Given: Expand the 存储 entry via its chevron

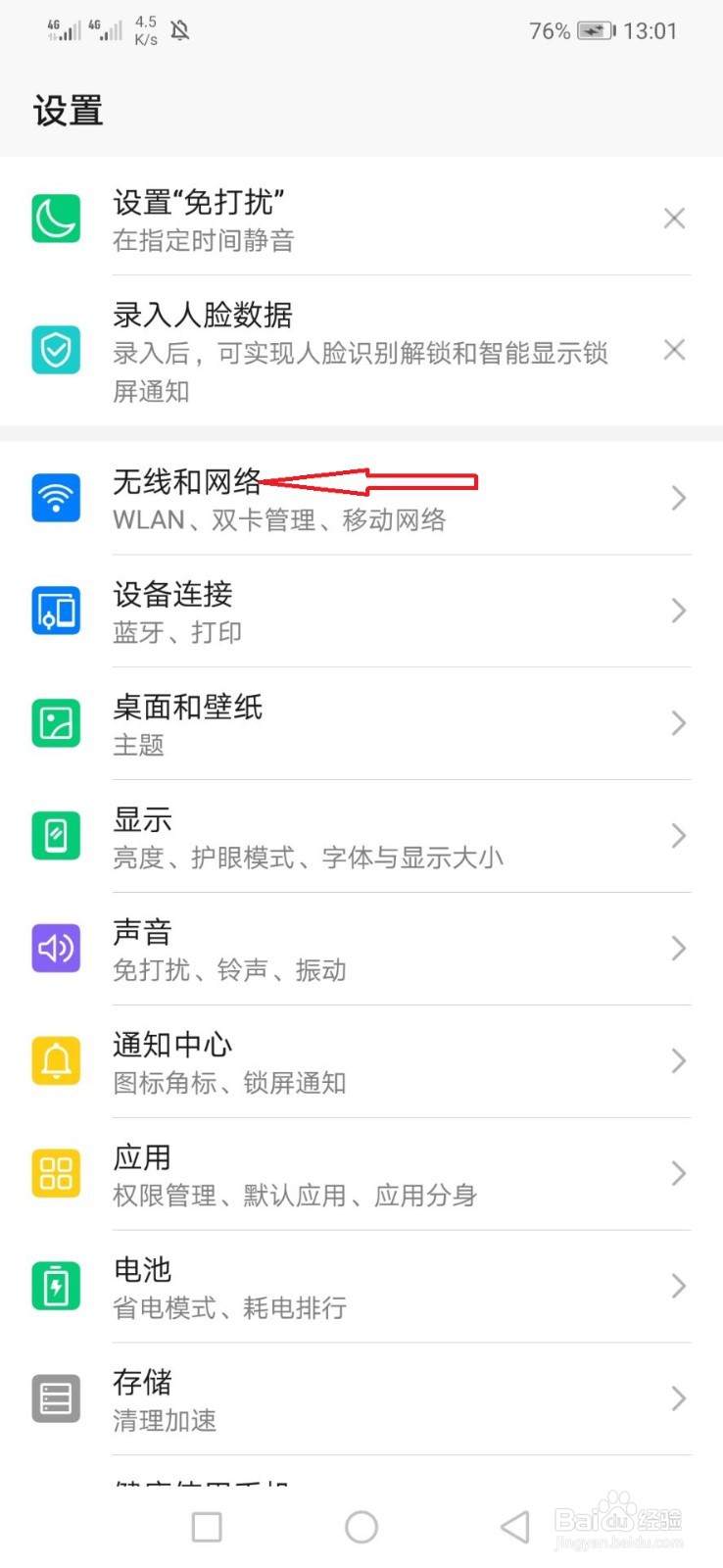Looking at the screenshot, I should (x=679, y=1398).
